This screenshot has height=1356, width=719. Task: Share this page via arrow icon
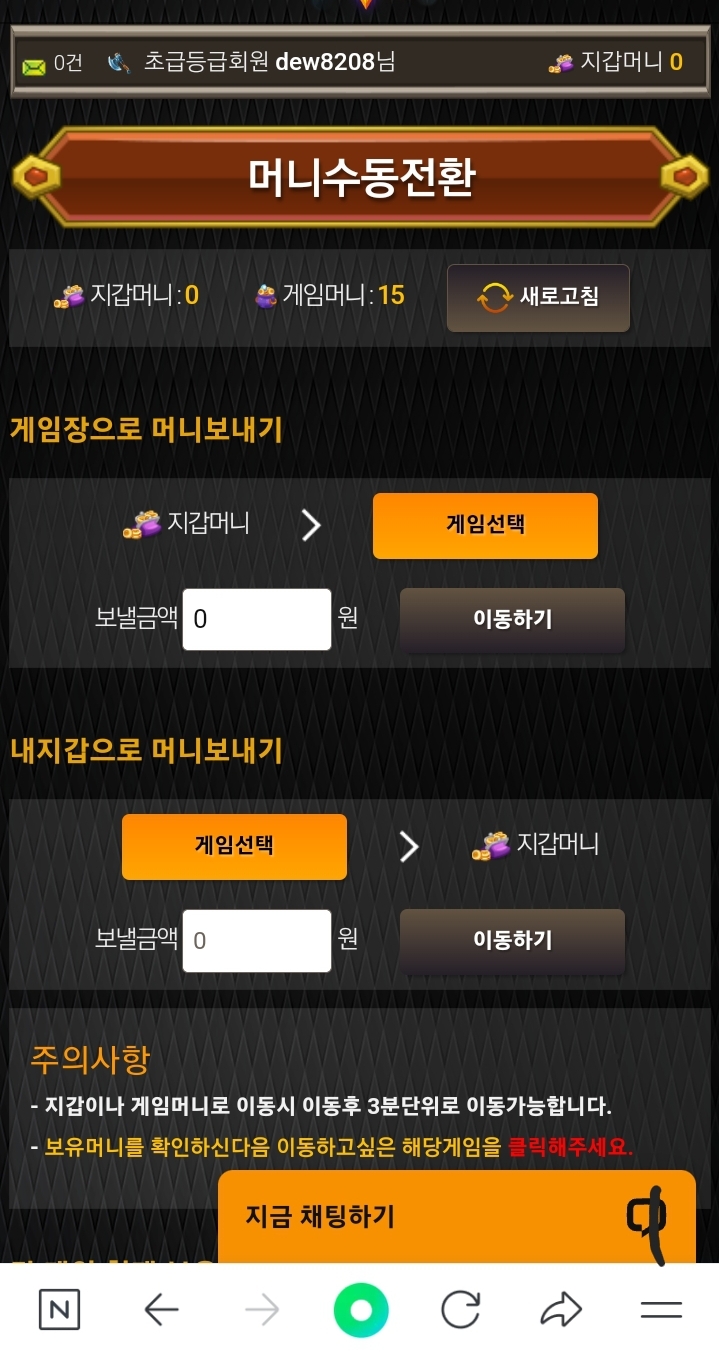(560, 1310)
